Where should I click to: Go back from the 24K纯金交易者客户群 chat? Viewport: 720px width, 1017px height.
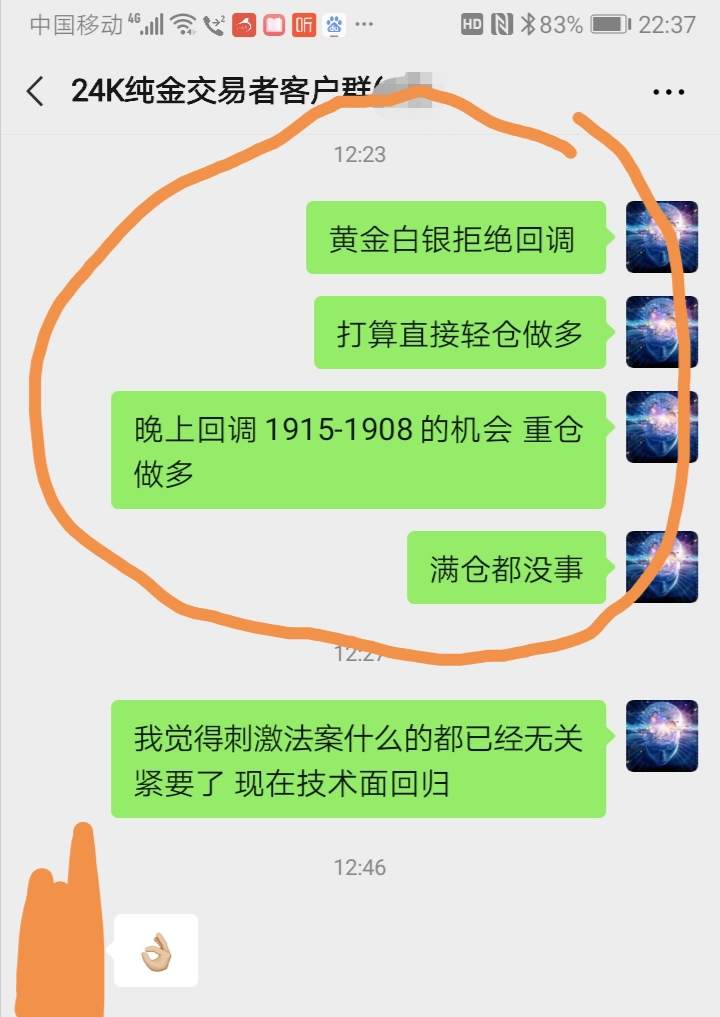[x=36, y=91]
